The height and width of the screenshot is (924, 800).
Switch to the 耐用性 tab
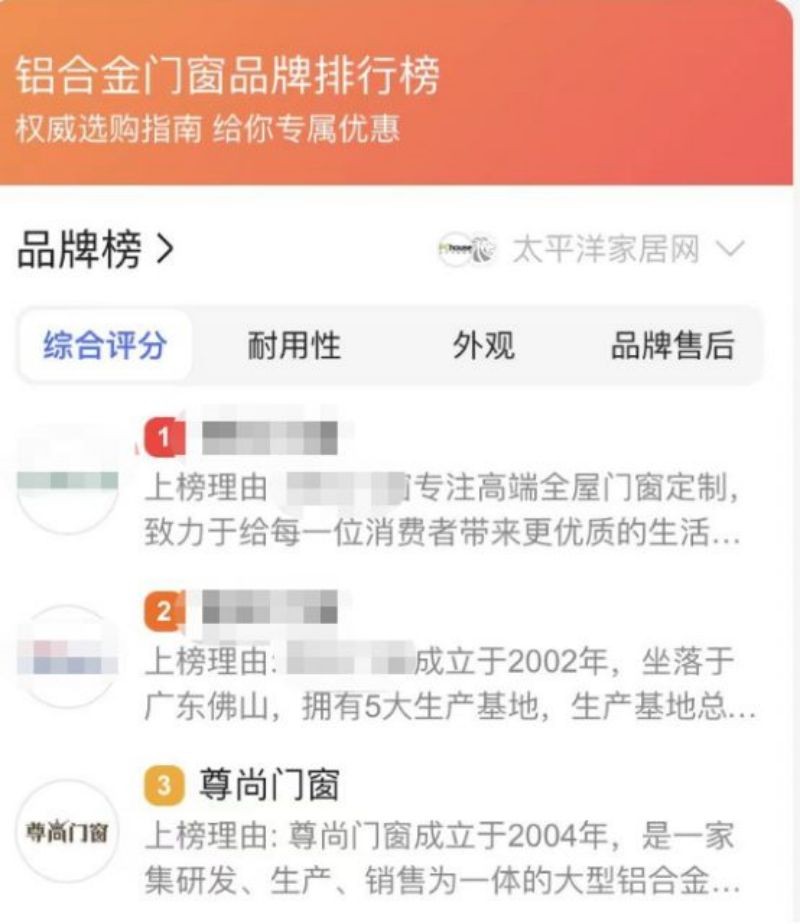tap(294, 346)
